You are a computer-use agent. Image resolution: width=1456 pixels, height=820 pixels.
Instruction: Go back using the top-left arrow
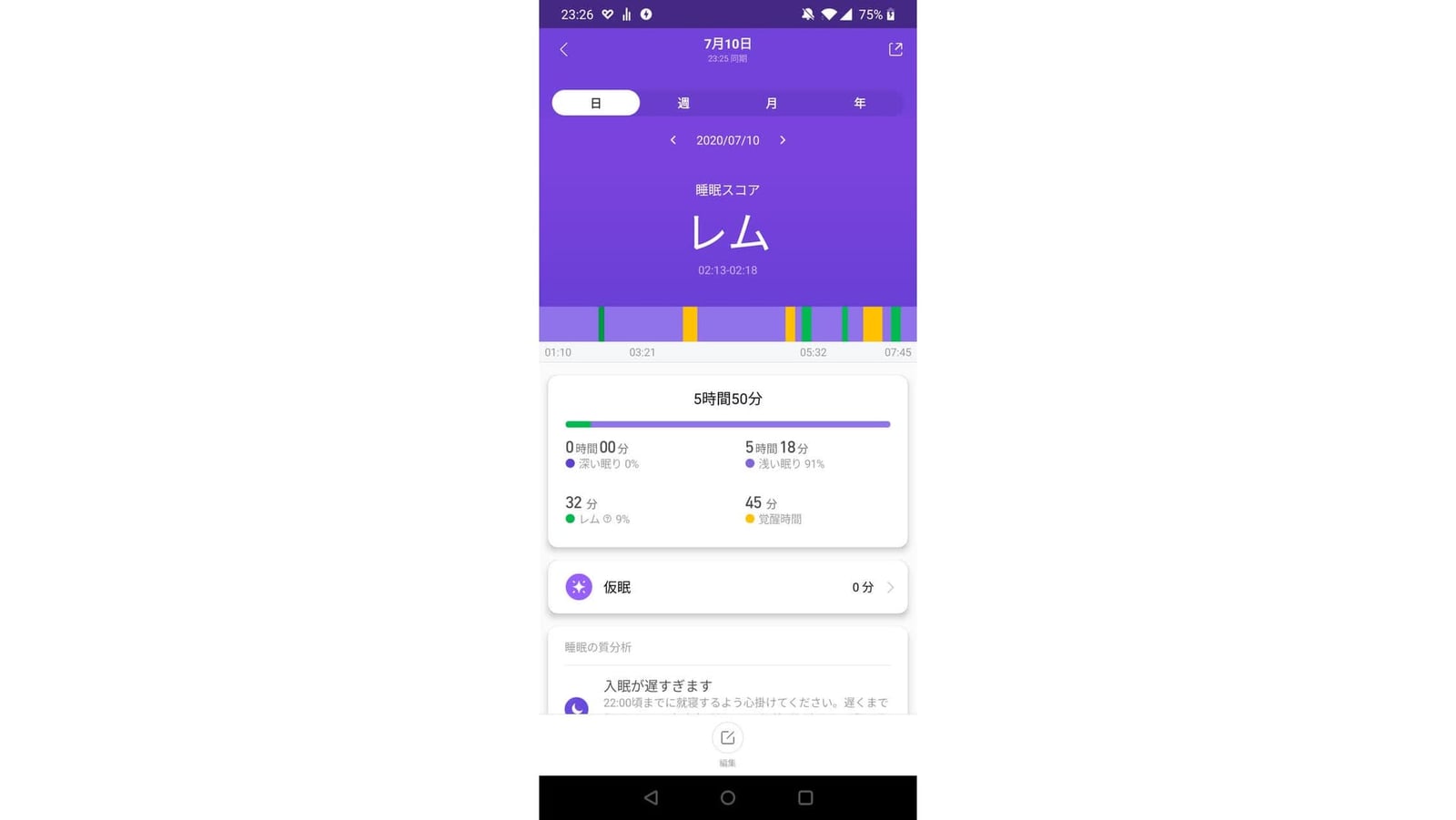563,50
